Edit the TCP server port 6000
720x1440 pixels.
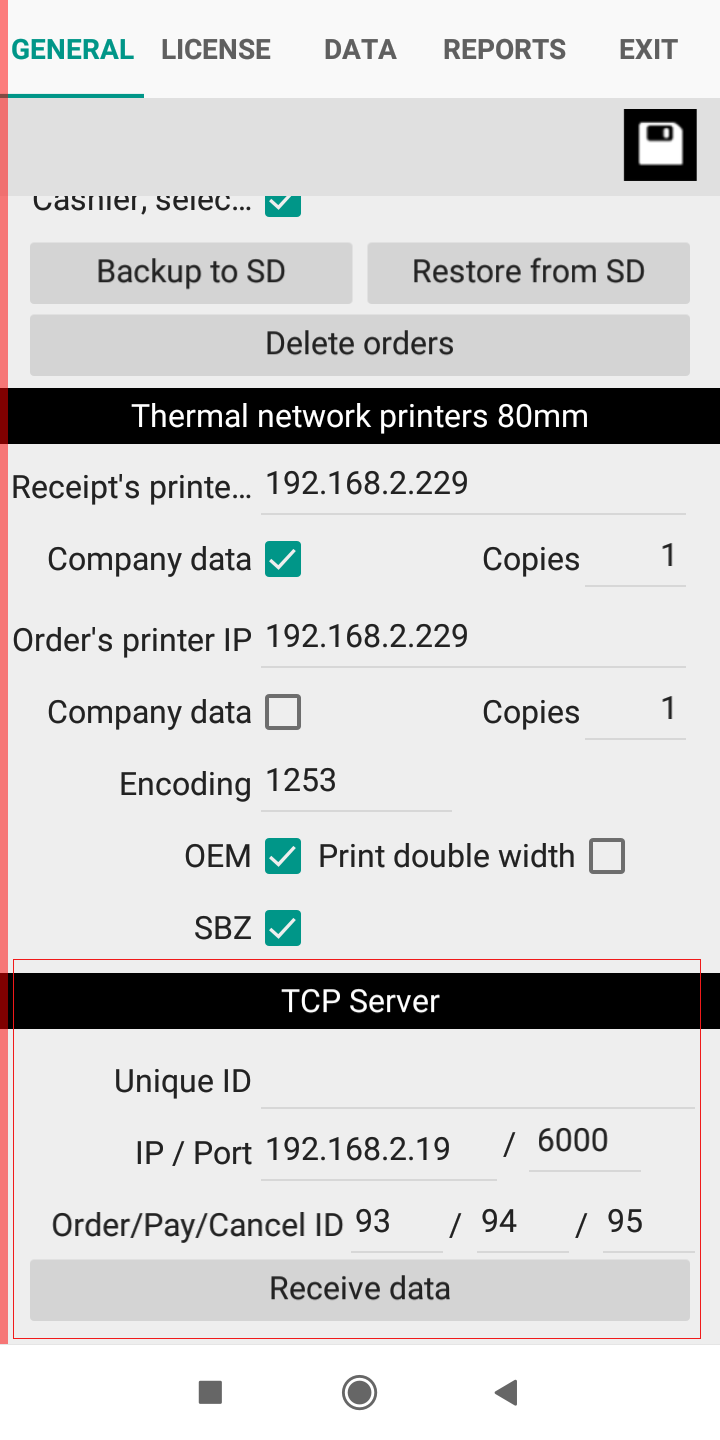pos(585,1142)
